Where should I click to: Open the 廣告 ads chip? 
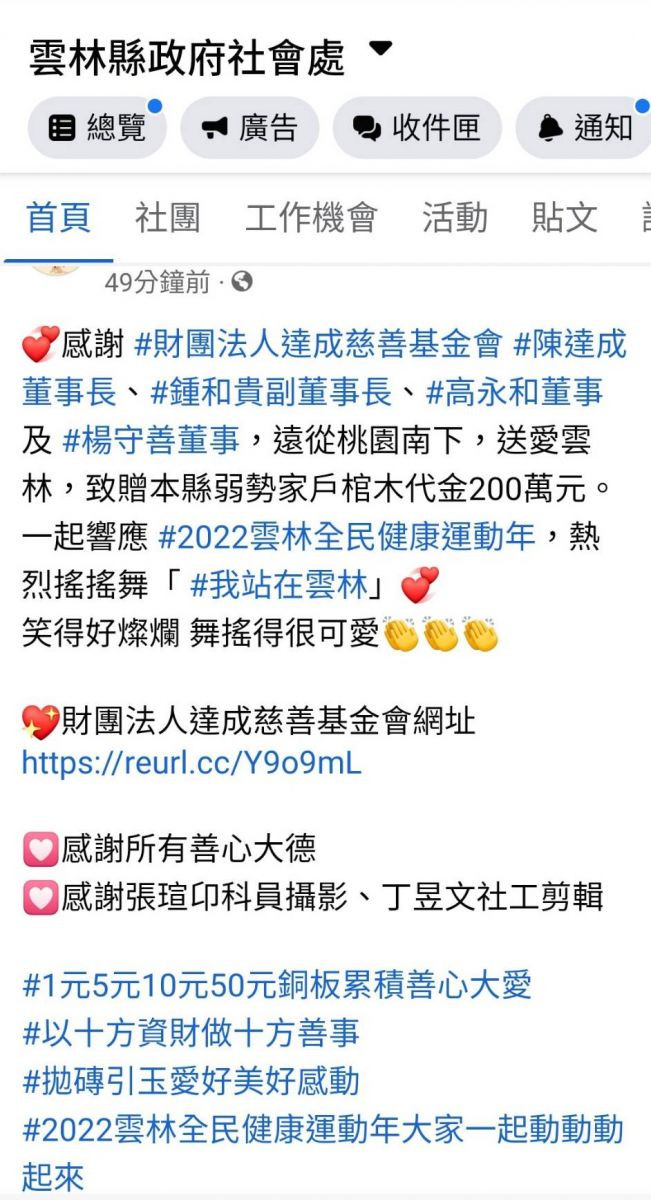(250, 128)
